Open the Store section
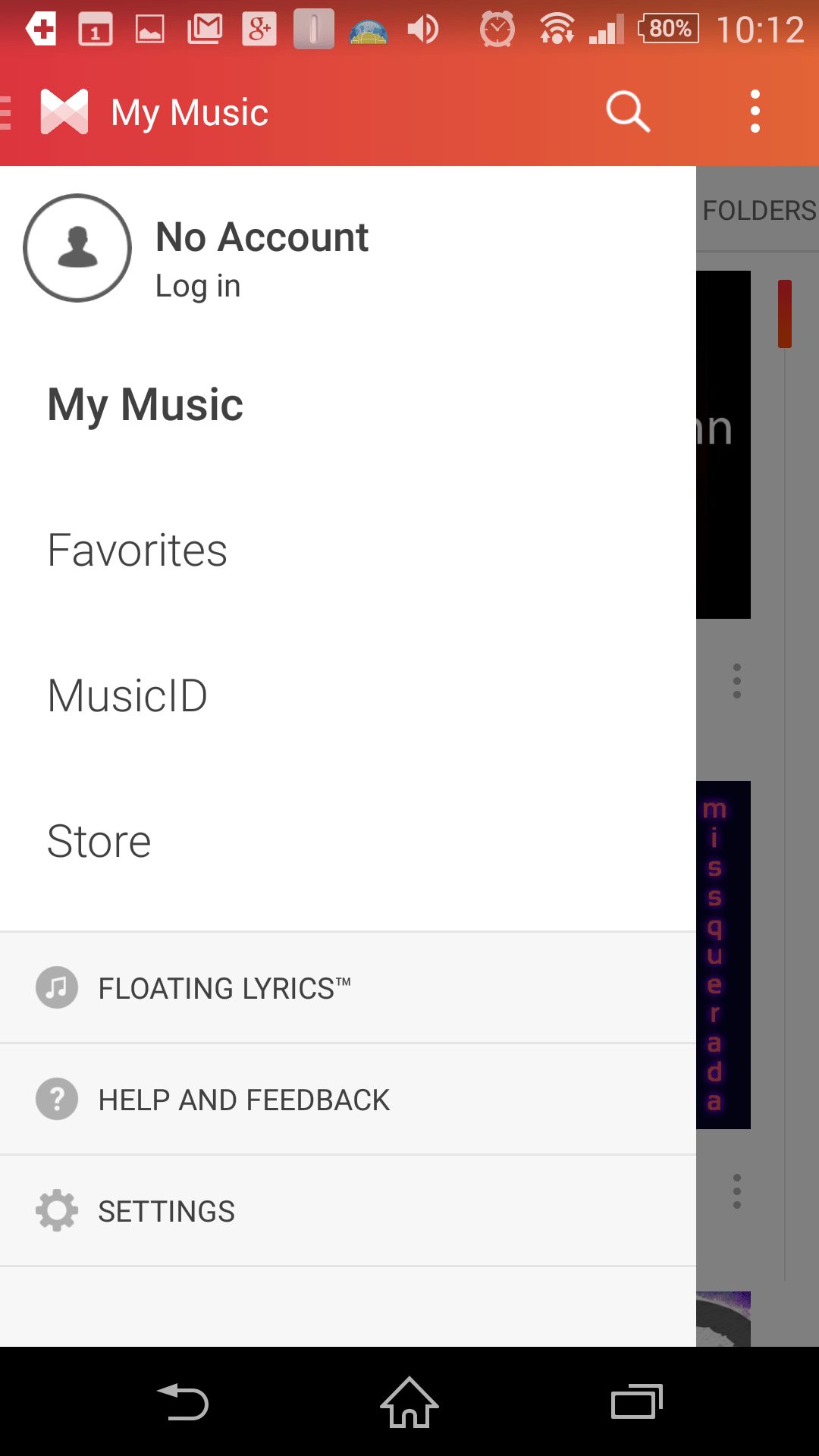Viewport: 819px width, 1456px height. (348, 842)
